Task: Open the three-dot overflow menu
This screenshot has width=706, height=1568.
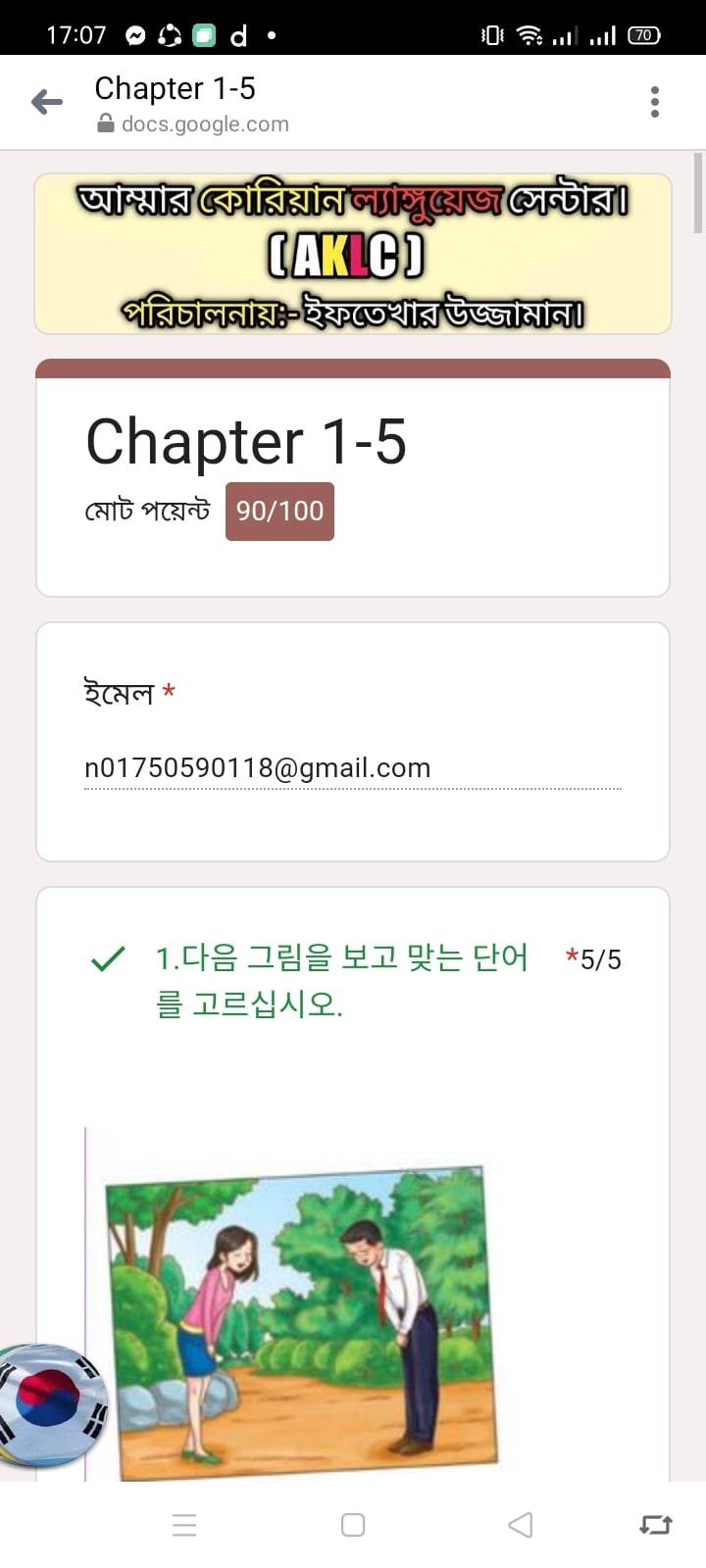Action: 655,102
